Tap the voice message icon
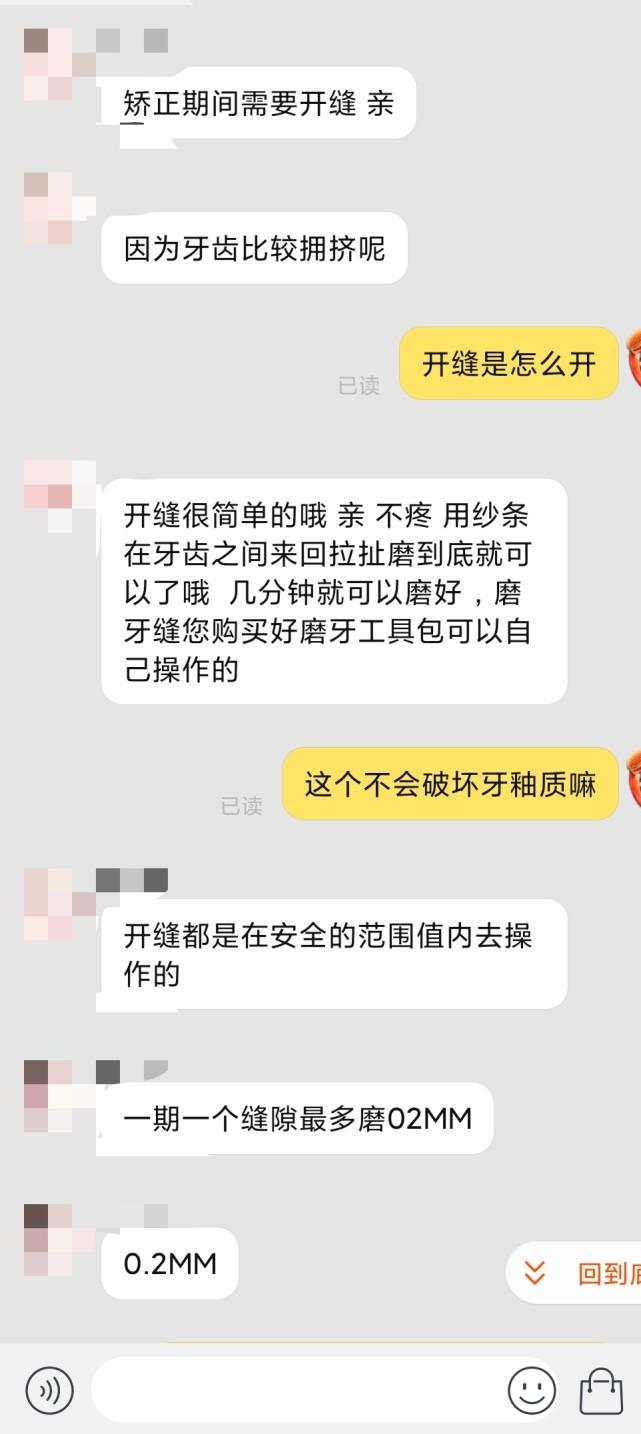This screenshot has height=1434, width=641. pos(49,1389)
